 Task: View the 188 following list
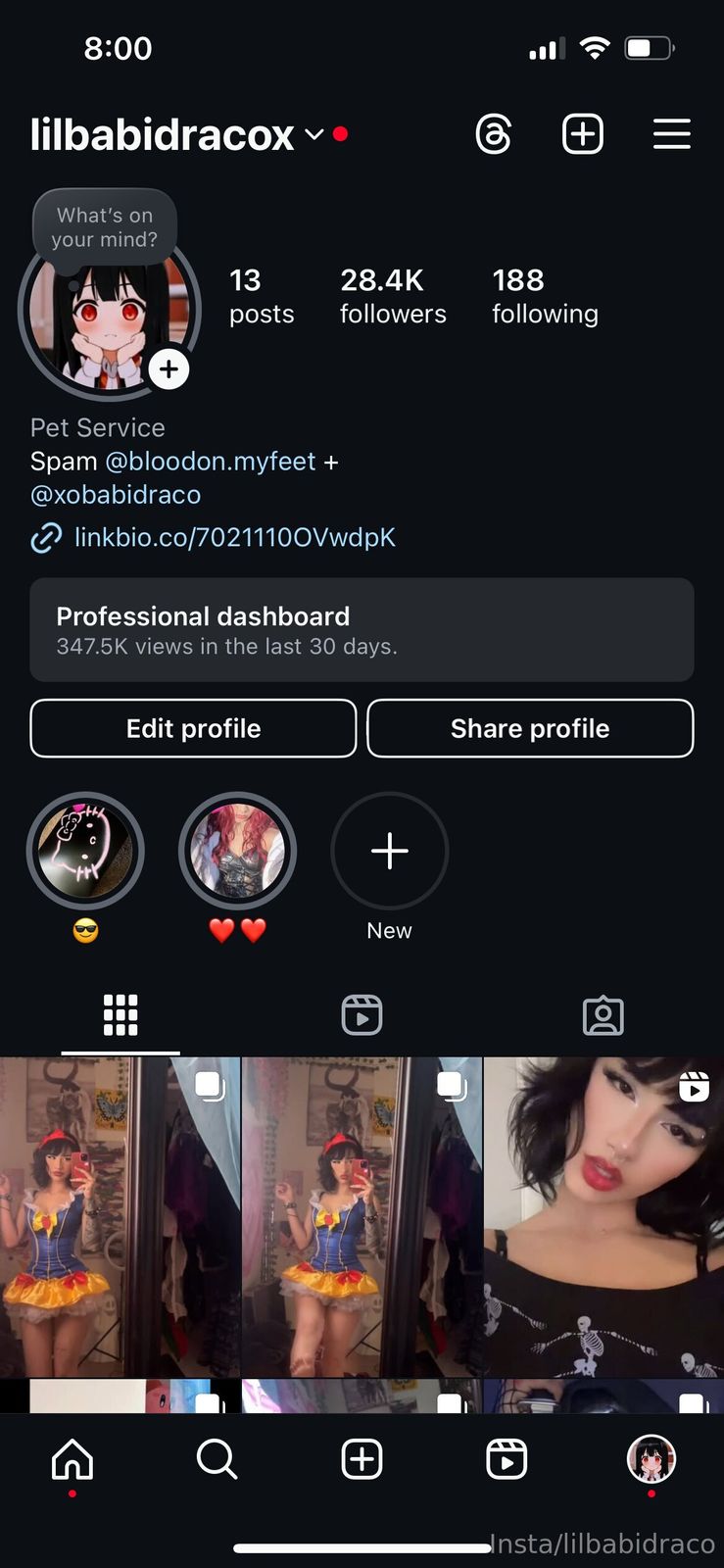[x=545, y=296]
